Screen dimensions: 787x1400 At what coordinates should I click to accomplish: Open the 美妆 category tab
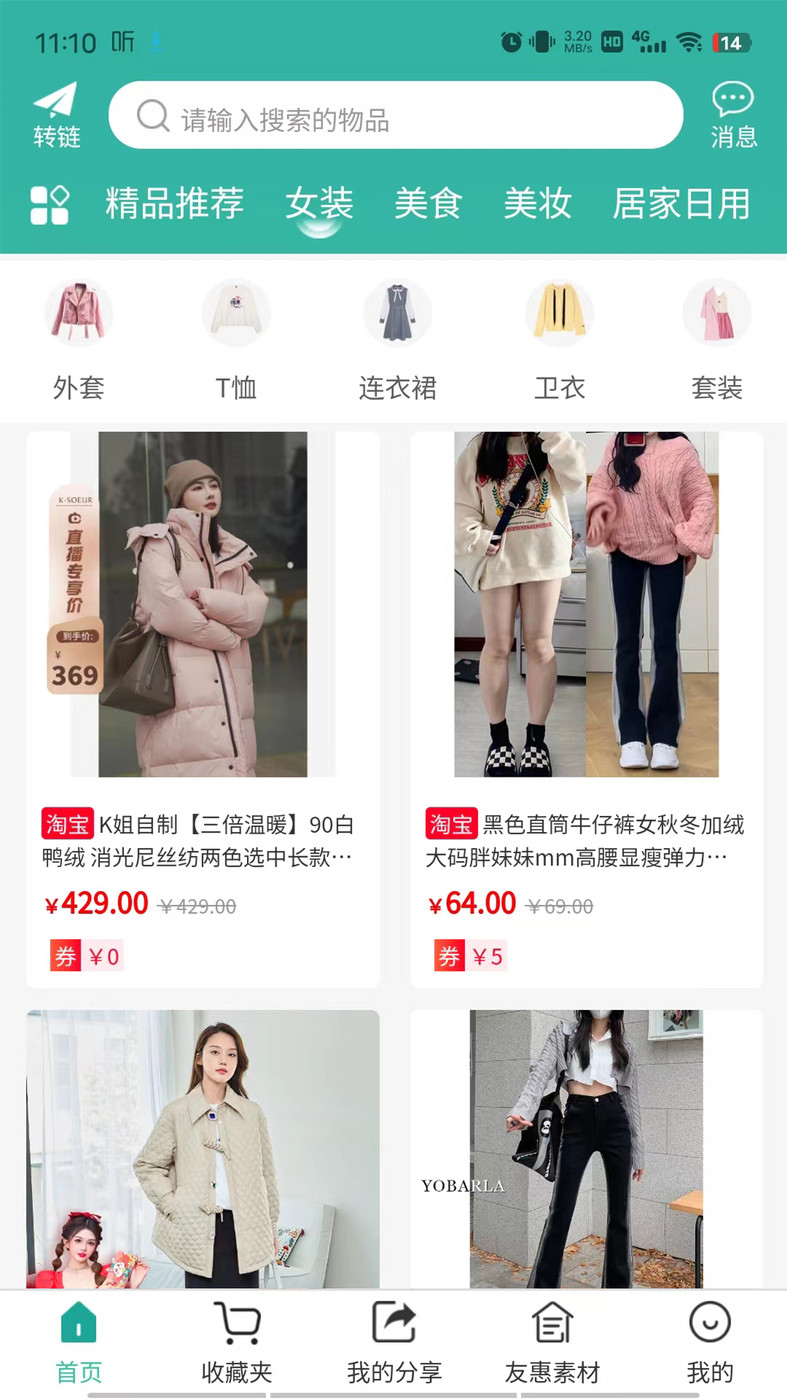pos(539,203)
